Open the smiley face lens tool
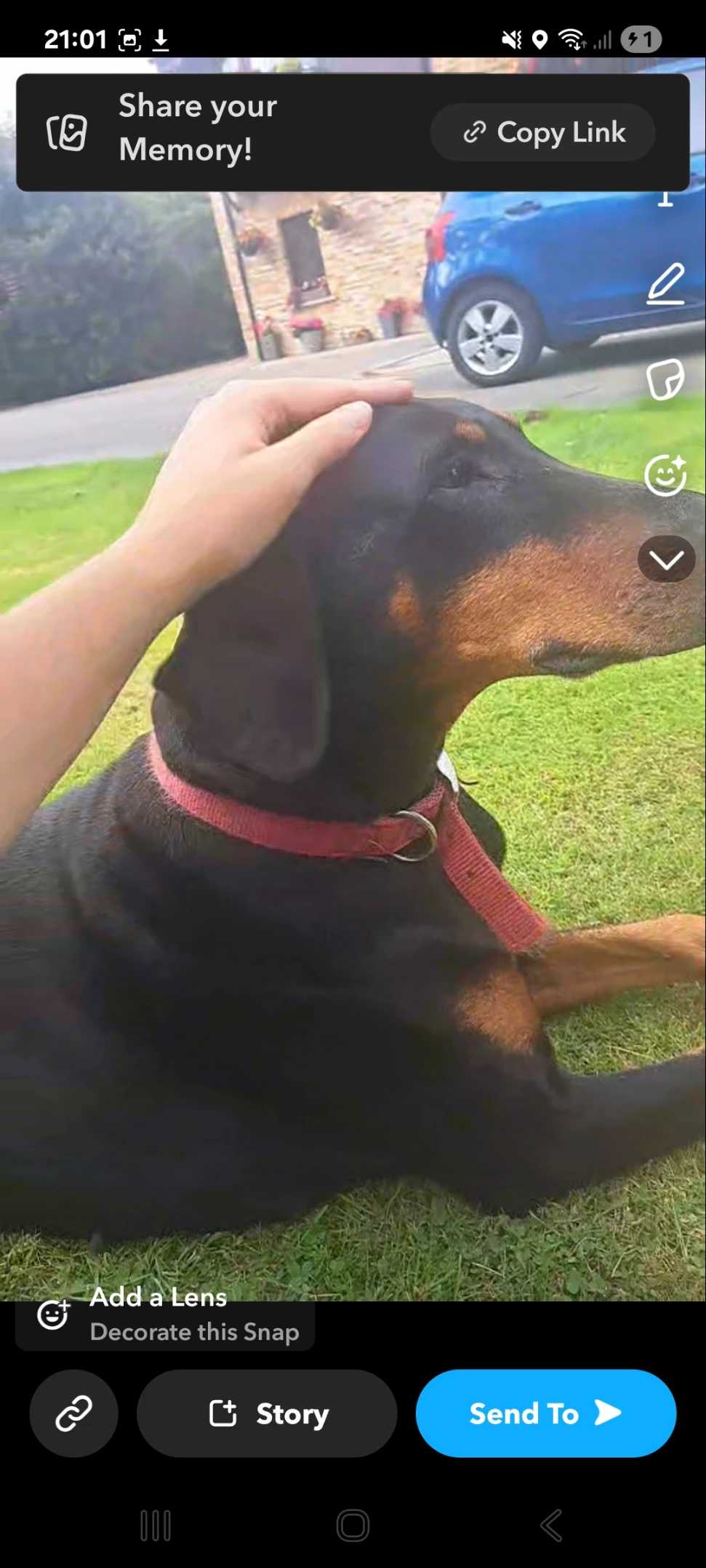Image resolution: width=706 pixels, height=1568 pixels. [665, 476]
